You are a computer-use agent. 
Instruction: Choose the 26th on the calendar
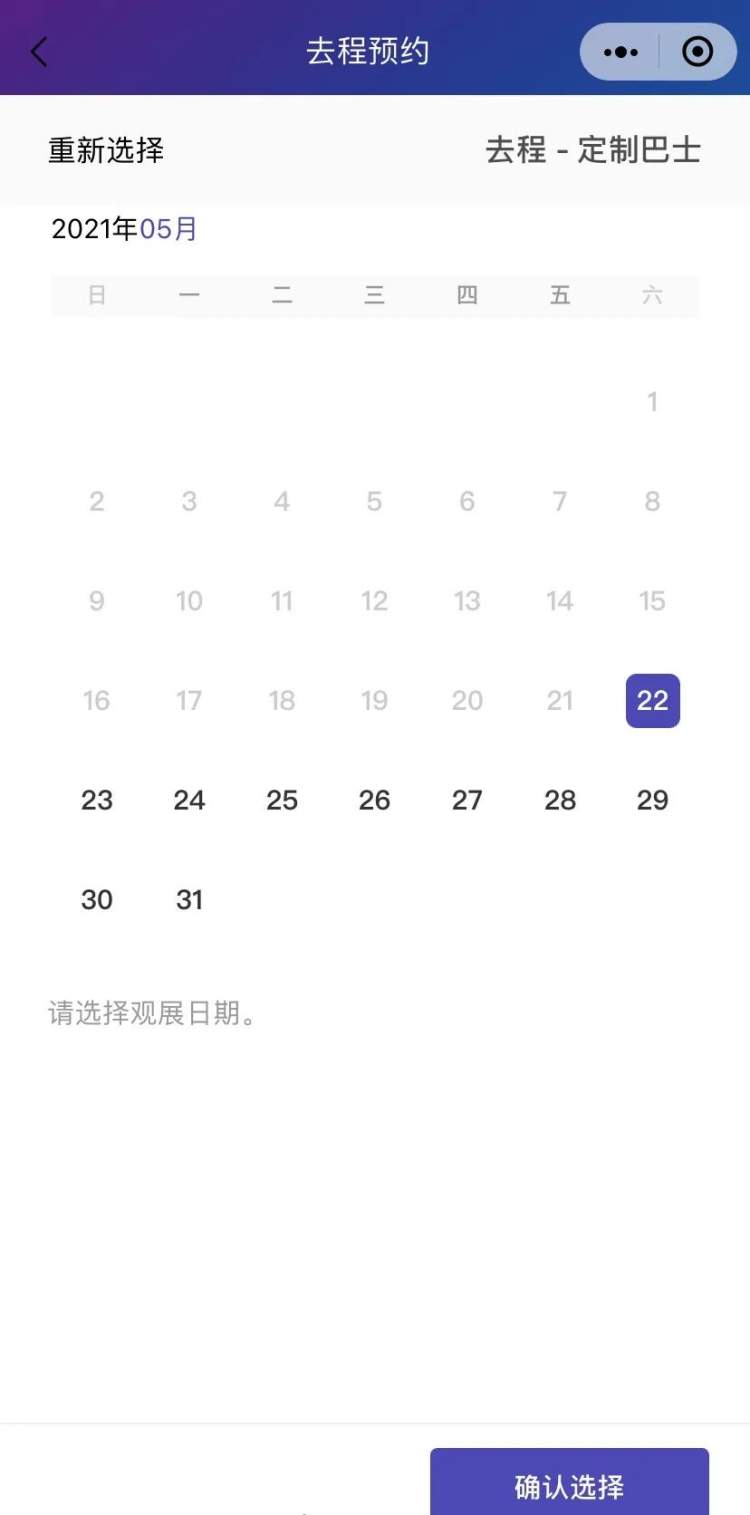(x=374, y=800)
